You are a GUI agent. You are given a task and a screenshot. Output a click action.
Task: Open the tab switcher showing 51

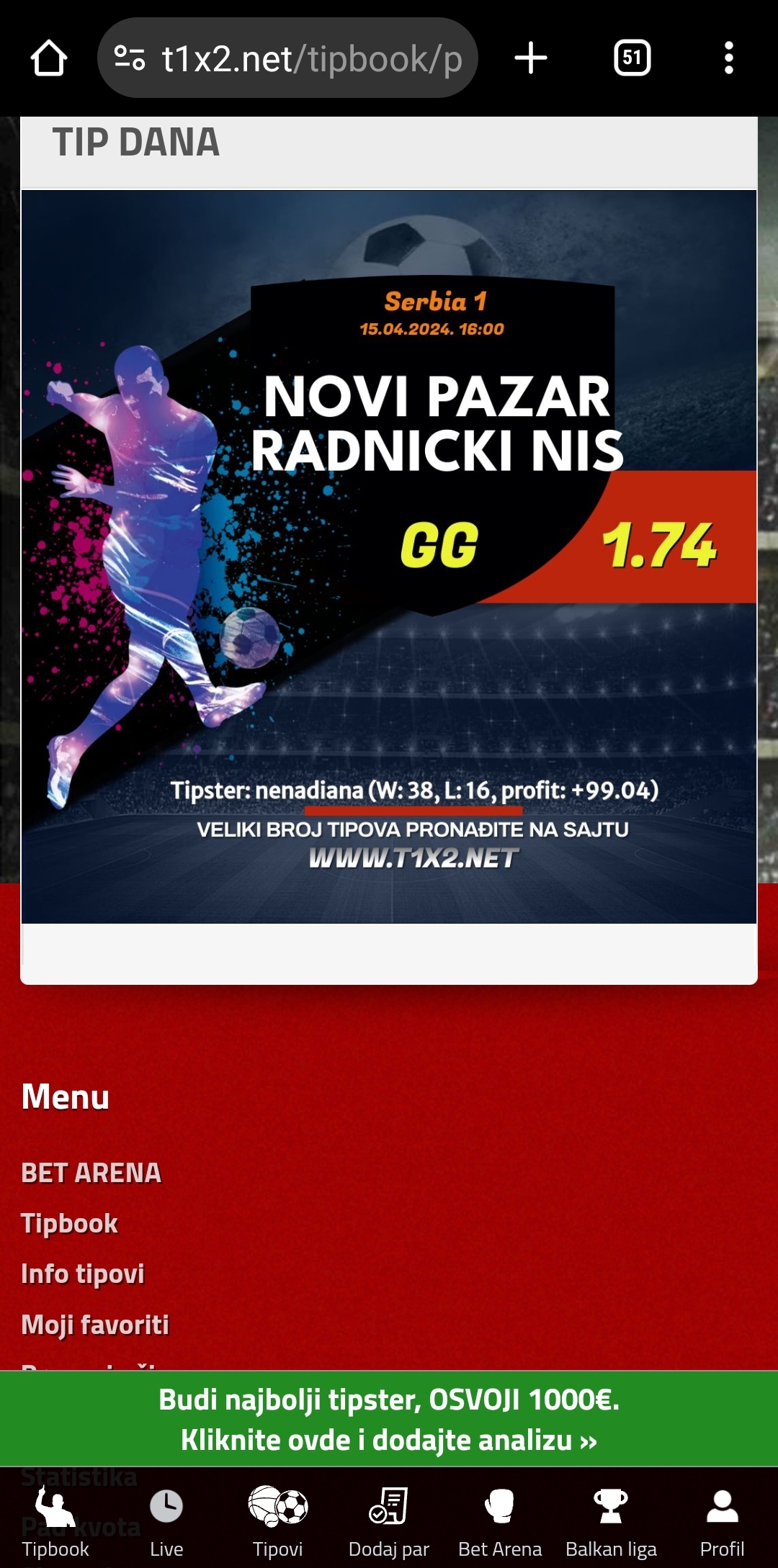tap(632, 58)
